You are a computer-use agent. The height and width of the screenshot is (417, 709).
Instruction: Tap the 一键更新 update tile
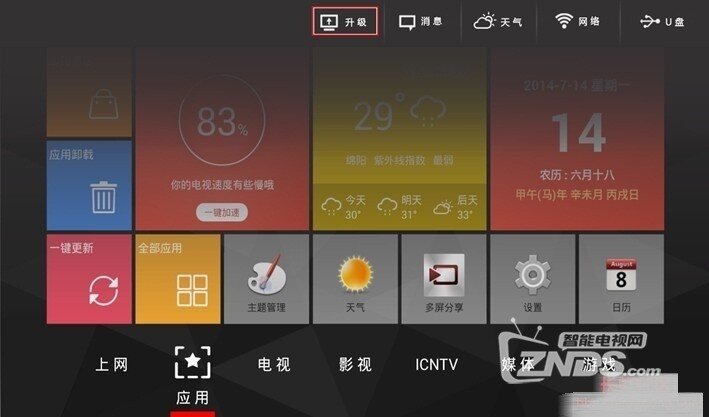click(89, 280)
